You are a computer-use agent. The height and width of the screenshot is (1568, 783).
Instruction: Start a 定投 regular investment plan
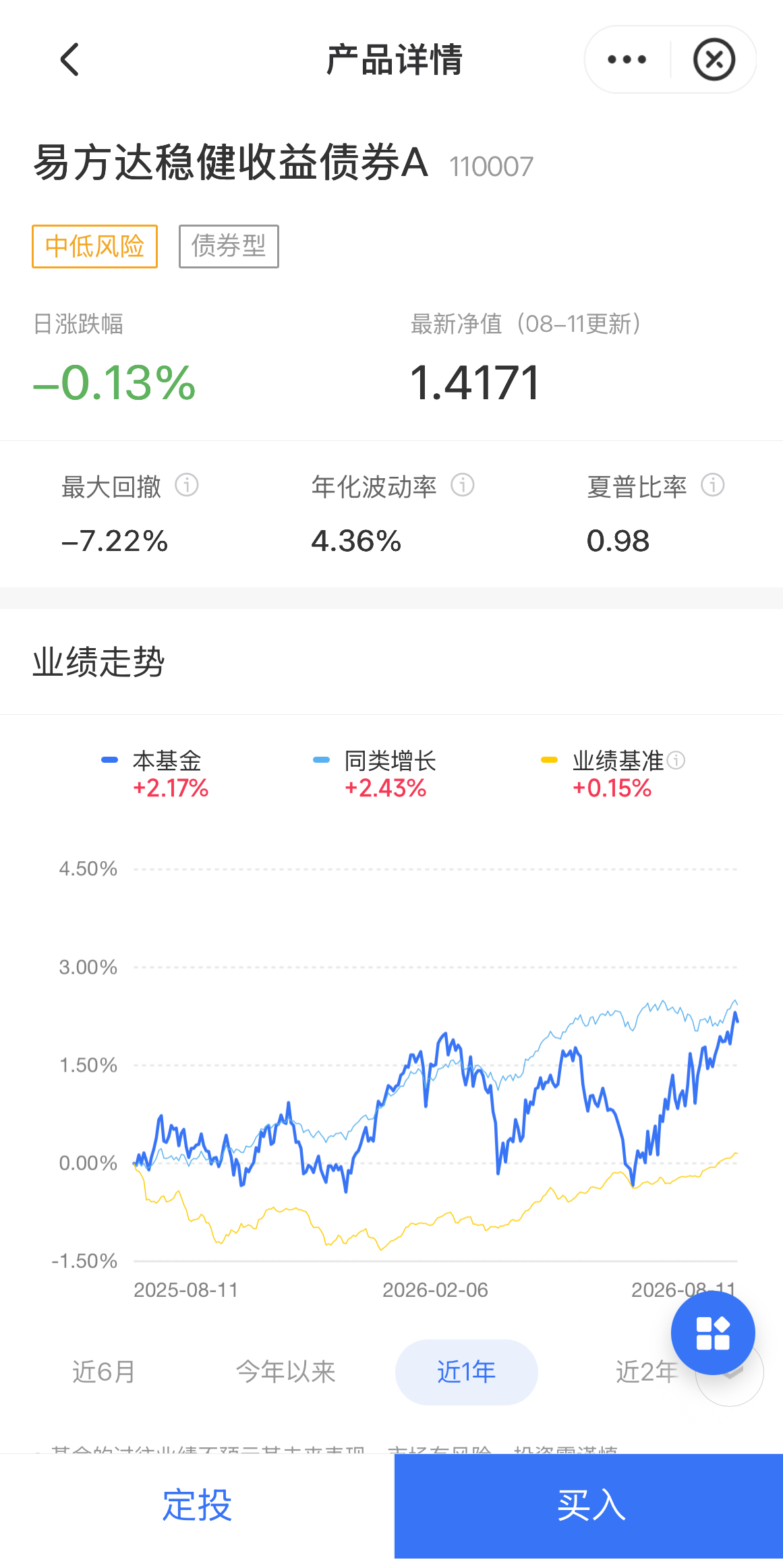pyautogui.click(x=197, y=1505)
